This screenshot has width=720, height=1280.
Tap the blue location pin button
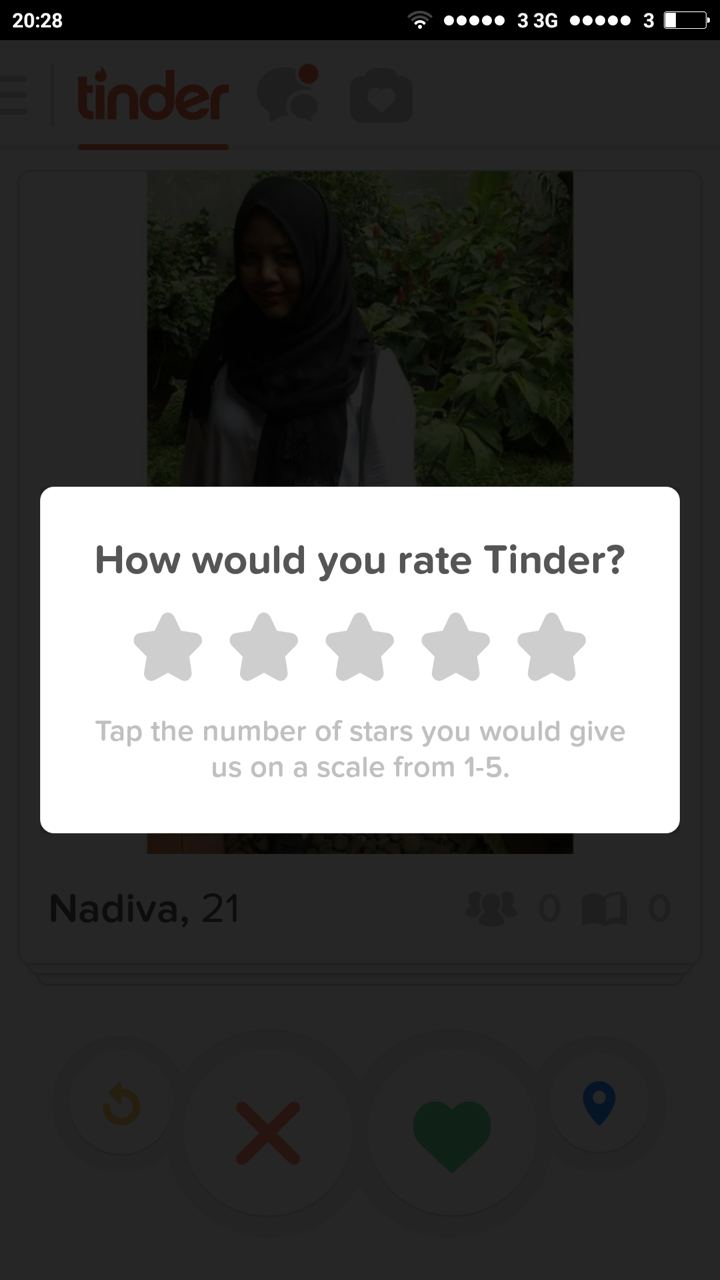pyautogui.click(x=599, y=1104)
